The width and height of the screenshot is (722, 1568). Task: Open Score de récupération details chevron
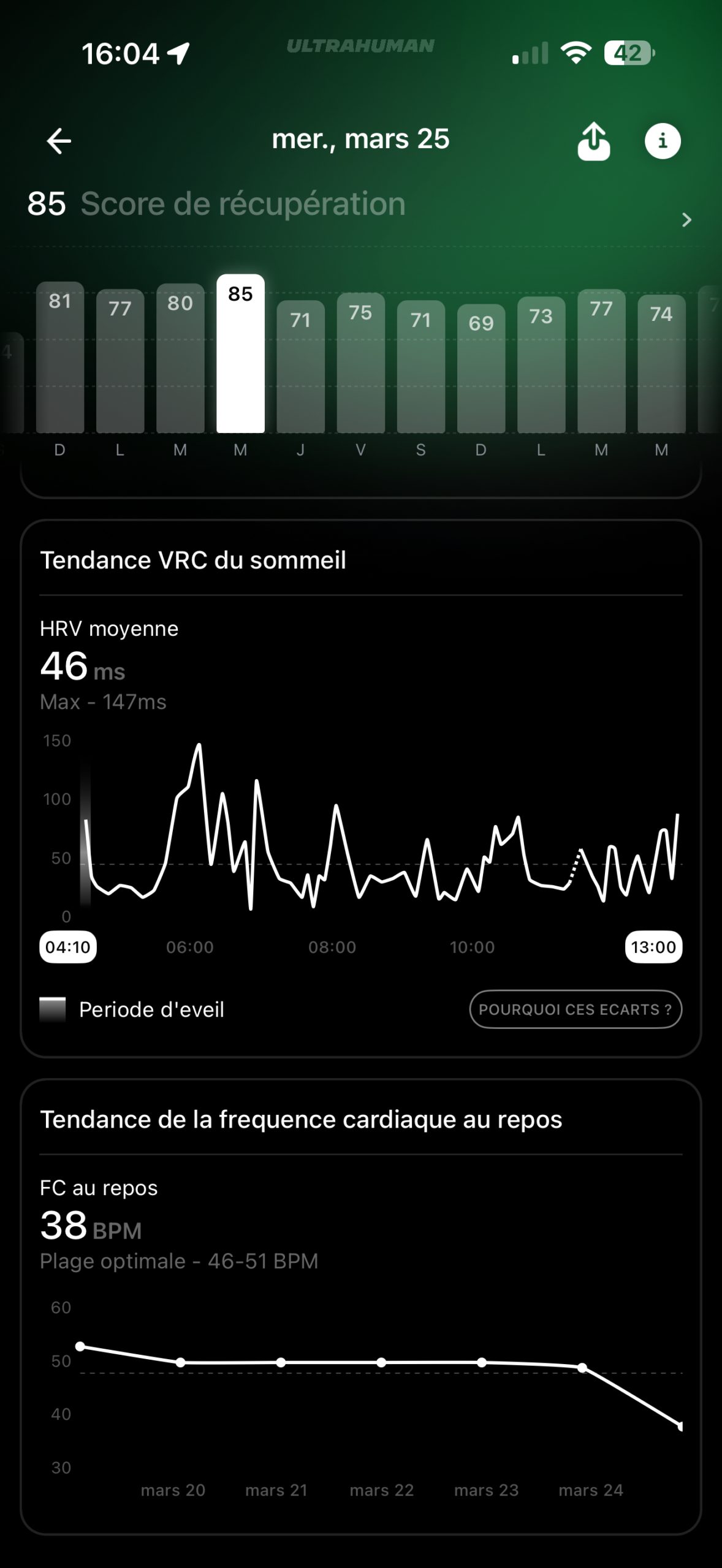686,220
